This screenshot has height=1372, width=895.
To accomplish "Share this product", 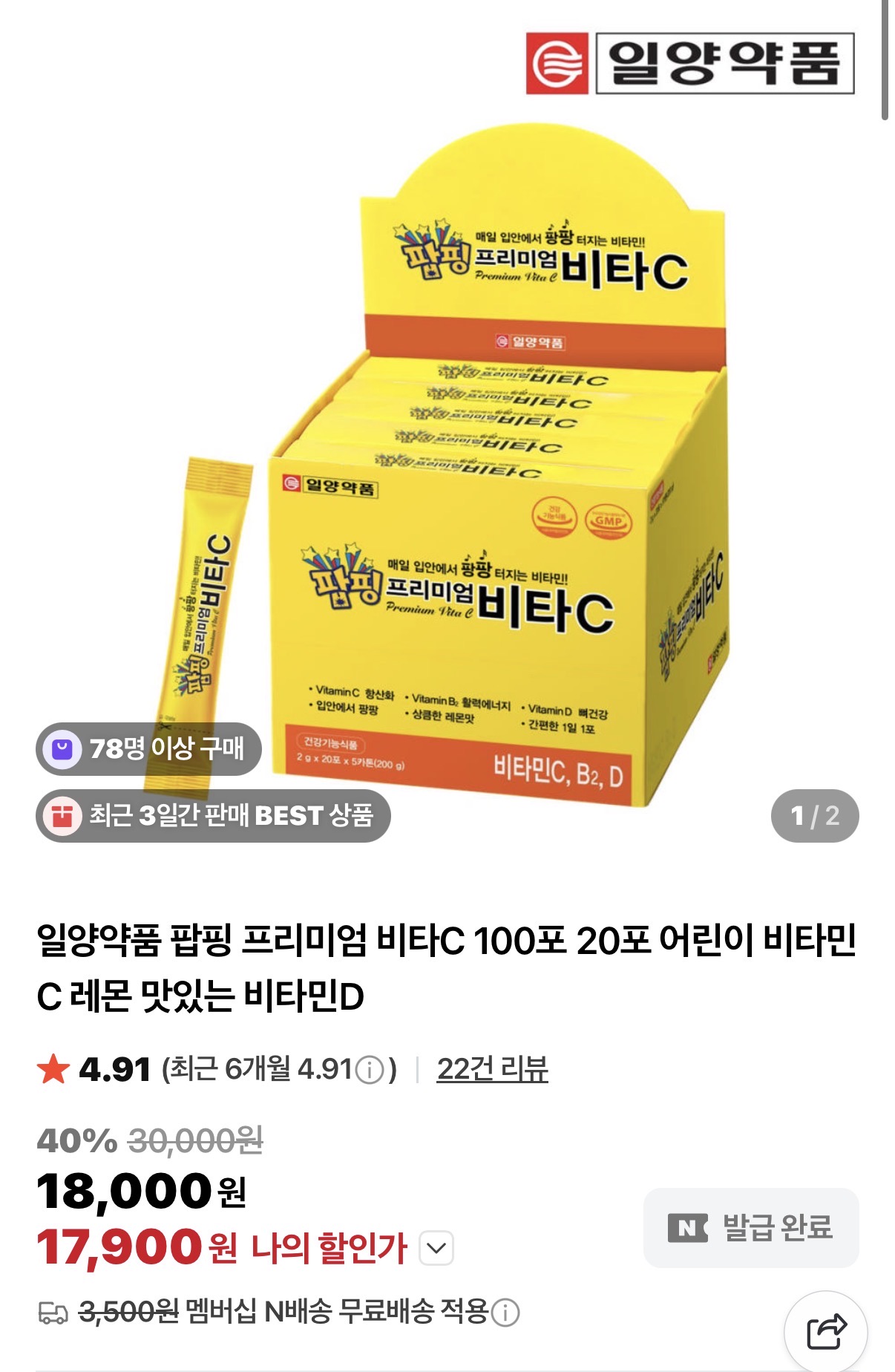I will click(825, 1331).
